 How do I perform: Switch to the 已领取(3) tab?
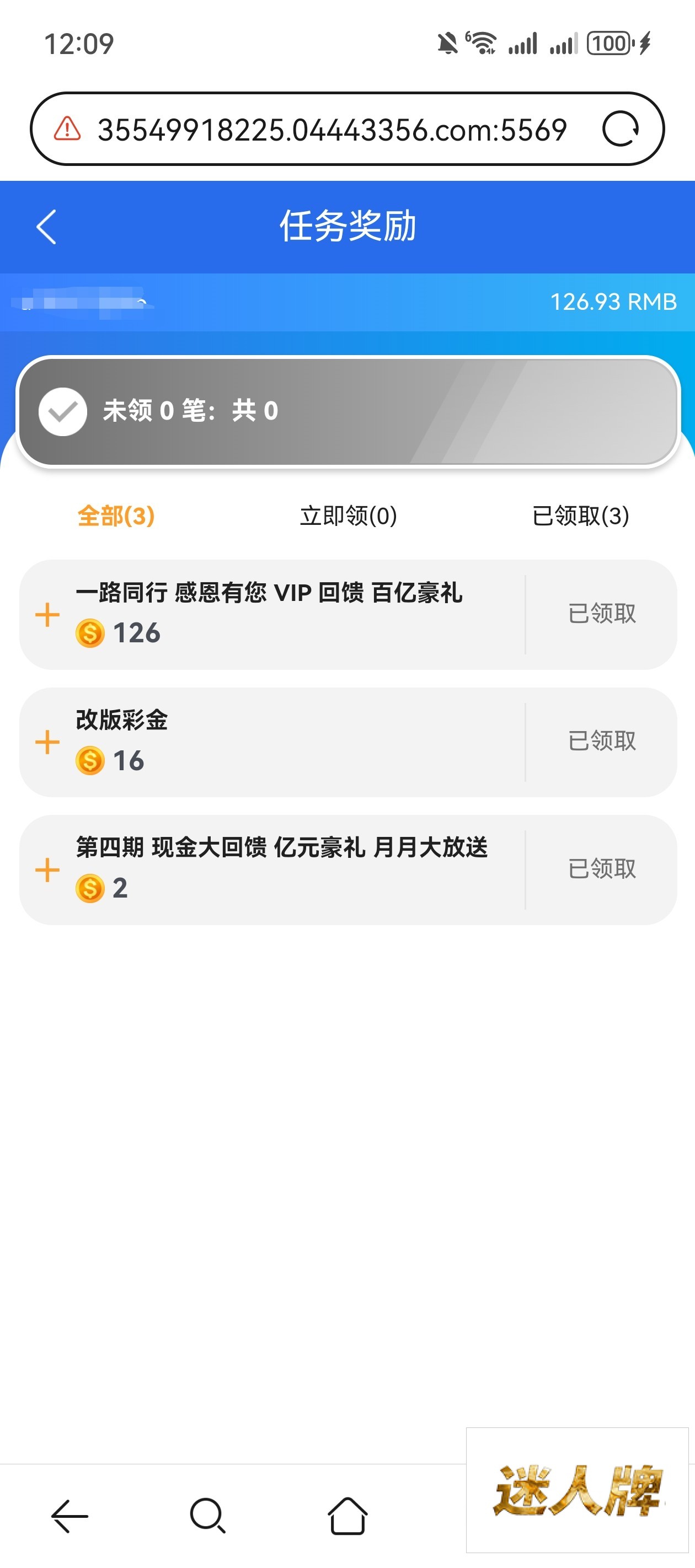point(580,516)
